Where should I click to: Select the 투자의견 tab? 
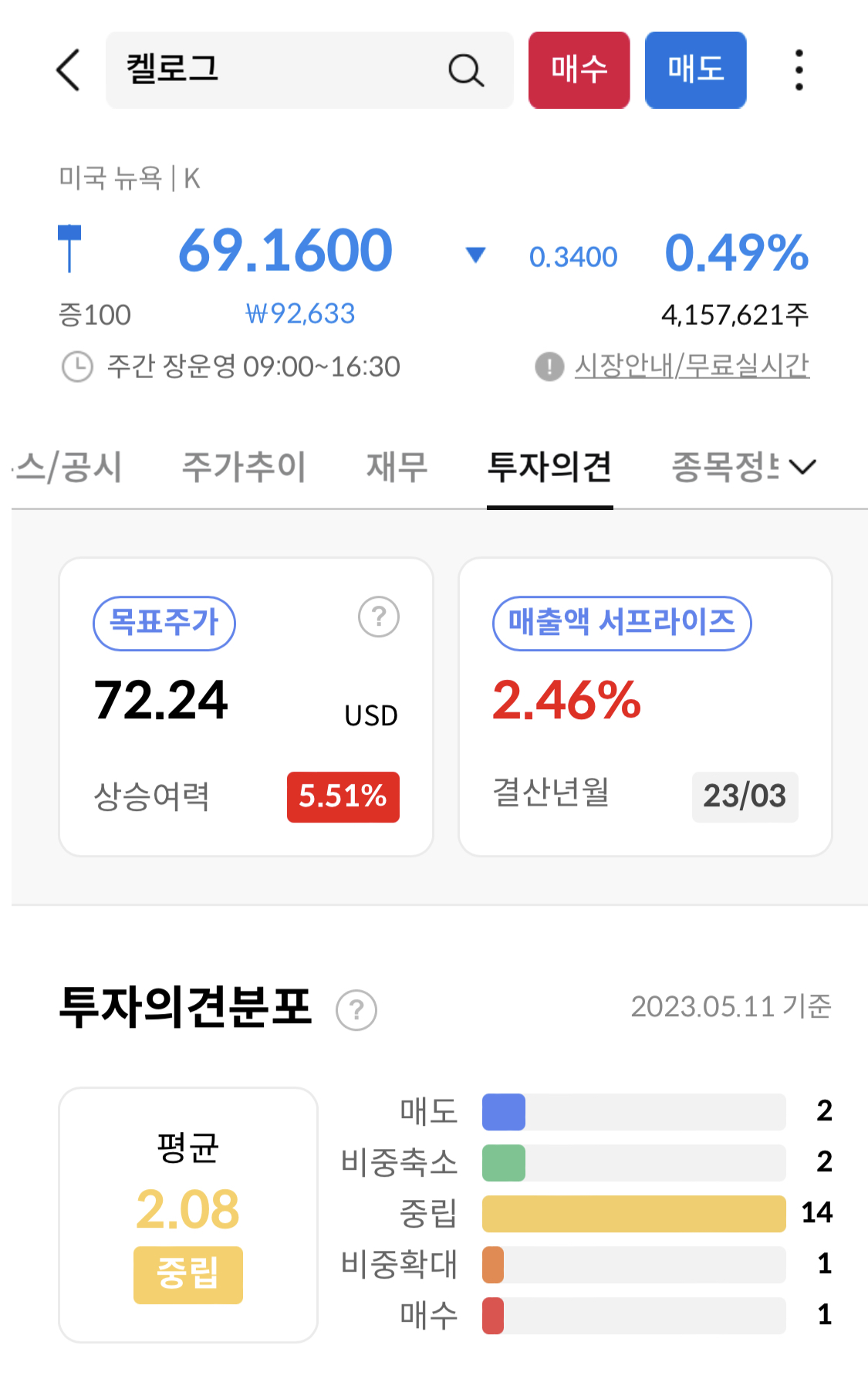pos(549,467)
